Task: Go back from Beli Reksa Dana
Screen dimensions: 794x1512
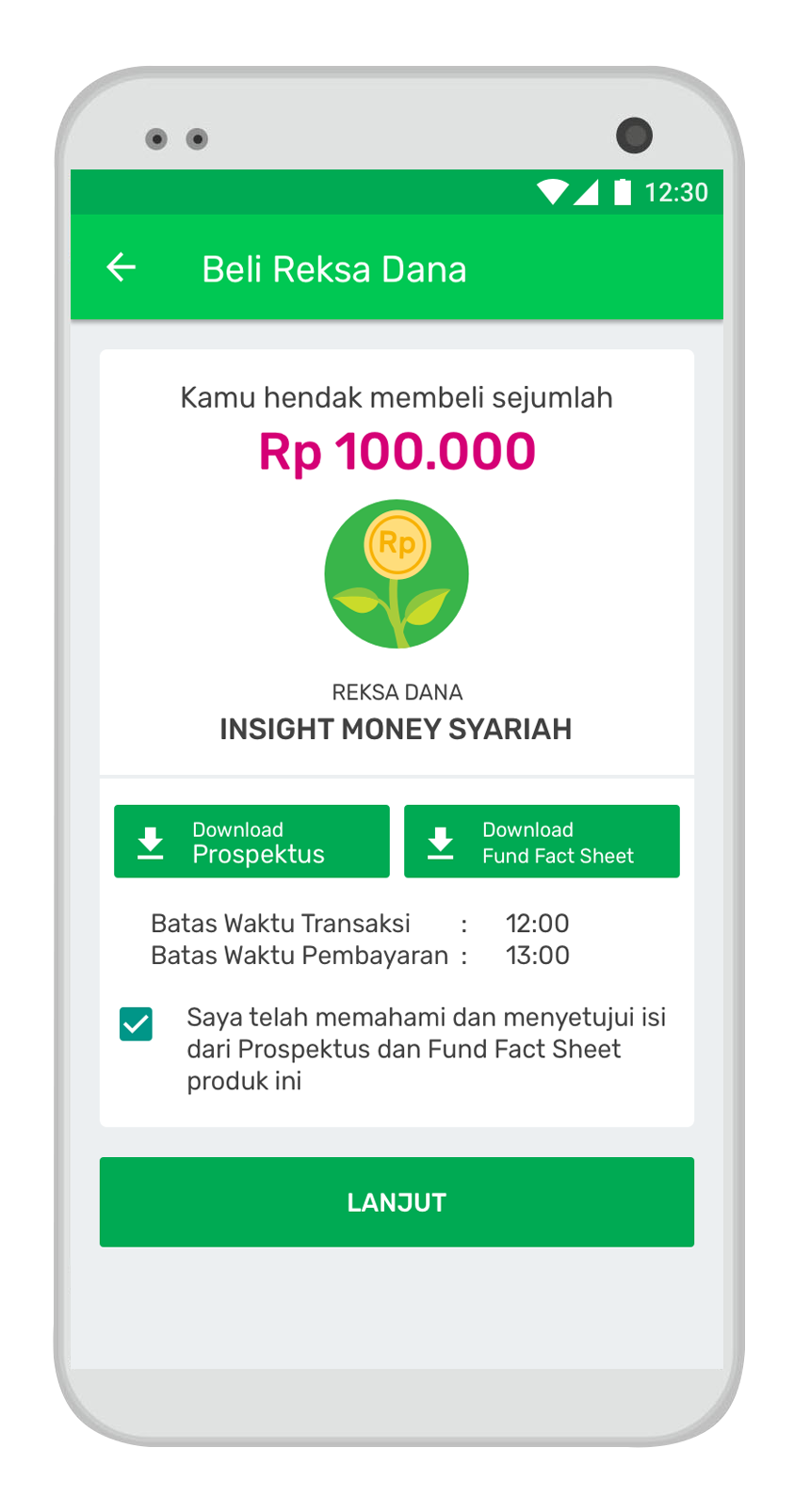Action: (122, 268)
